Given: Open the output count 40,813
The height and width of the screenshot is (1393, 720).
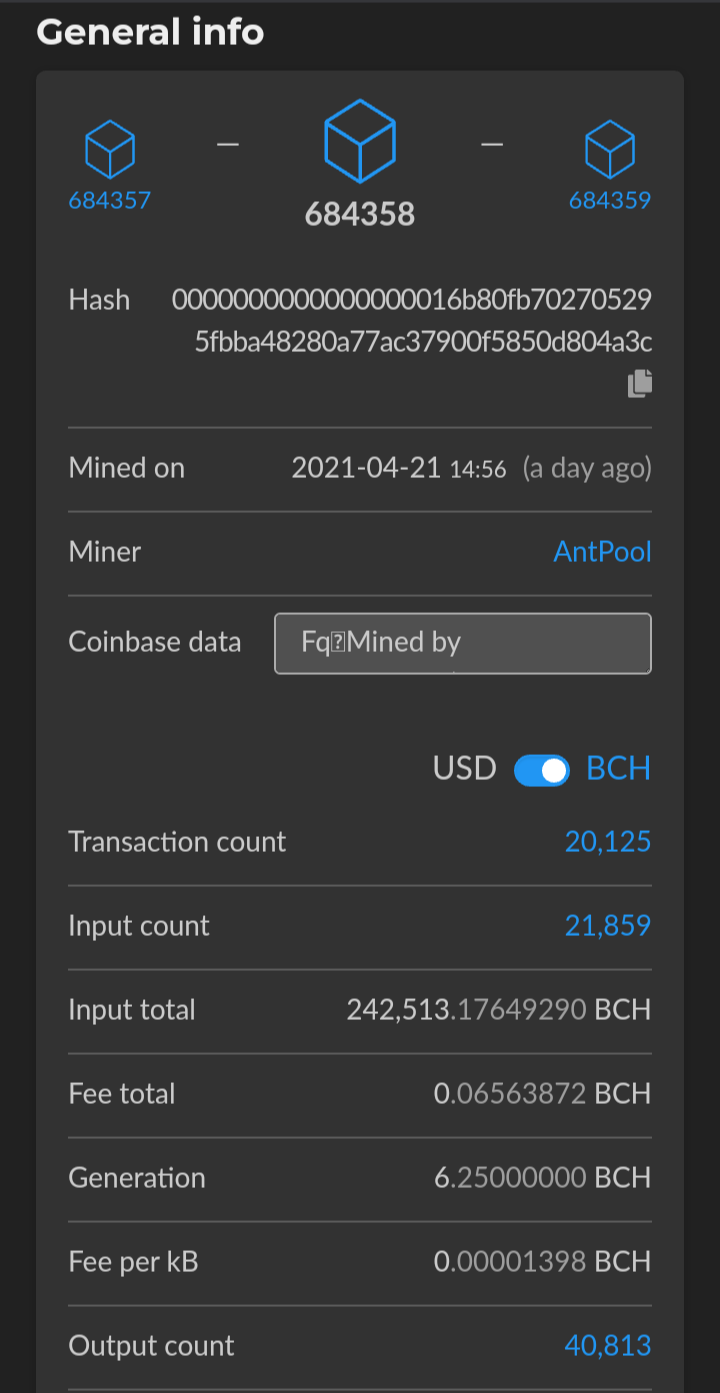Looking at the screenshot, I should pos(608,1346).
